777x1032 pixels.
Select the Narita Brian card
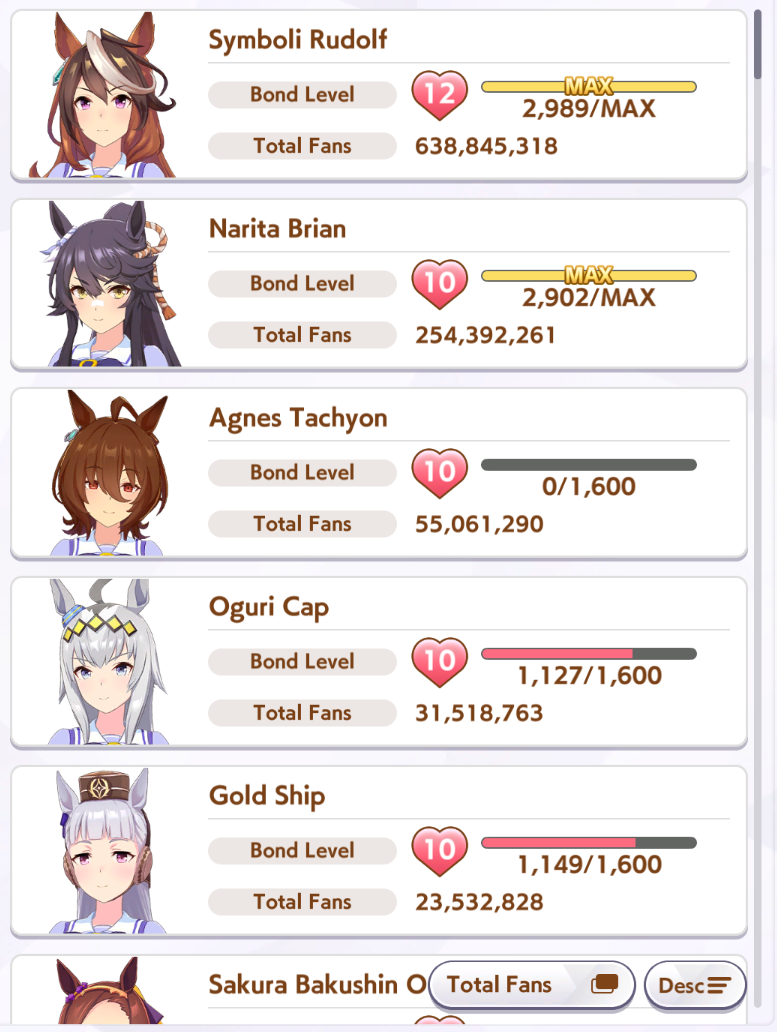coord(379,284)
